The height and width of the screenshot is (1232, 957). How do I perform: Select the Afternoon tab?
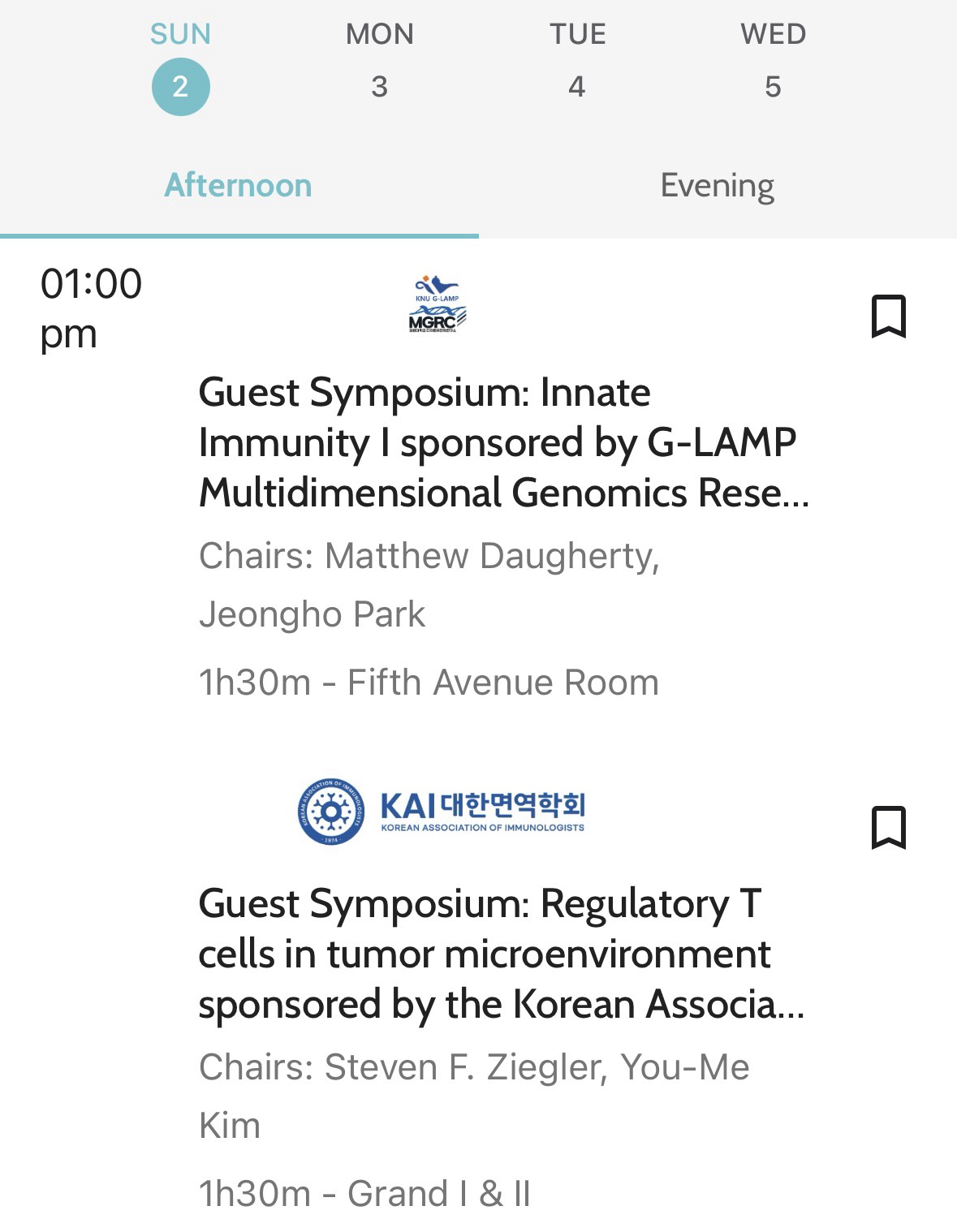(x=238, y=186)
